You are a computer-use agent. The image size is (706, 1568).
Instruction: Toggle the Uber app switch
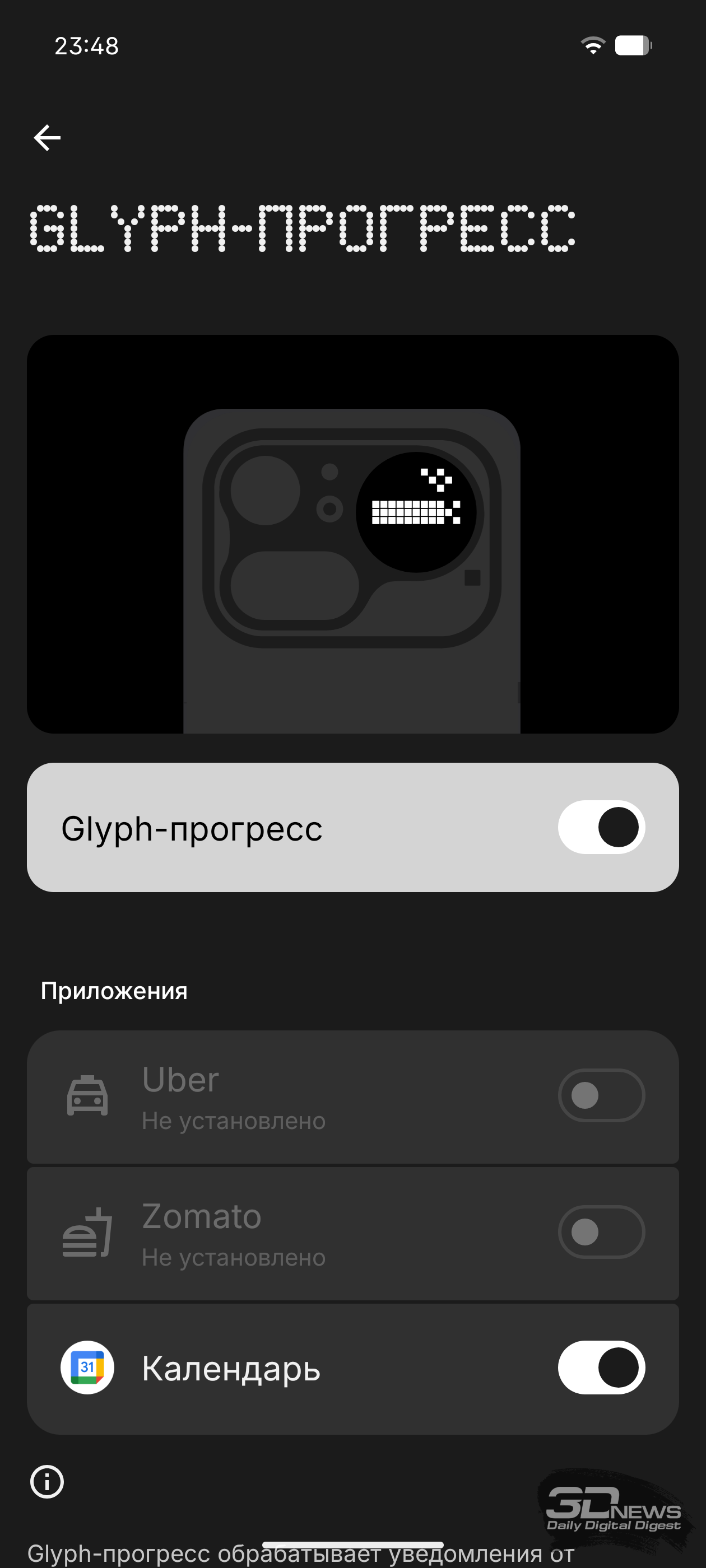(601, 1095)
